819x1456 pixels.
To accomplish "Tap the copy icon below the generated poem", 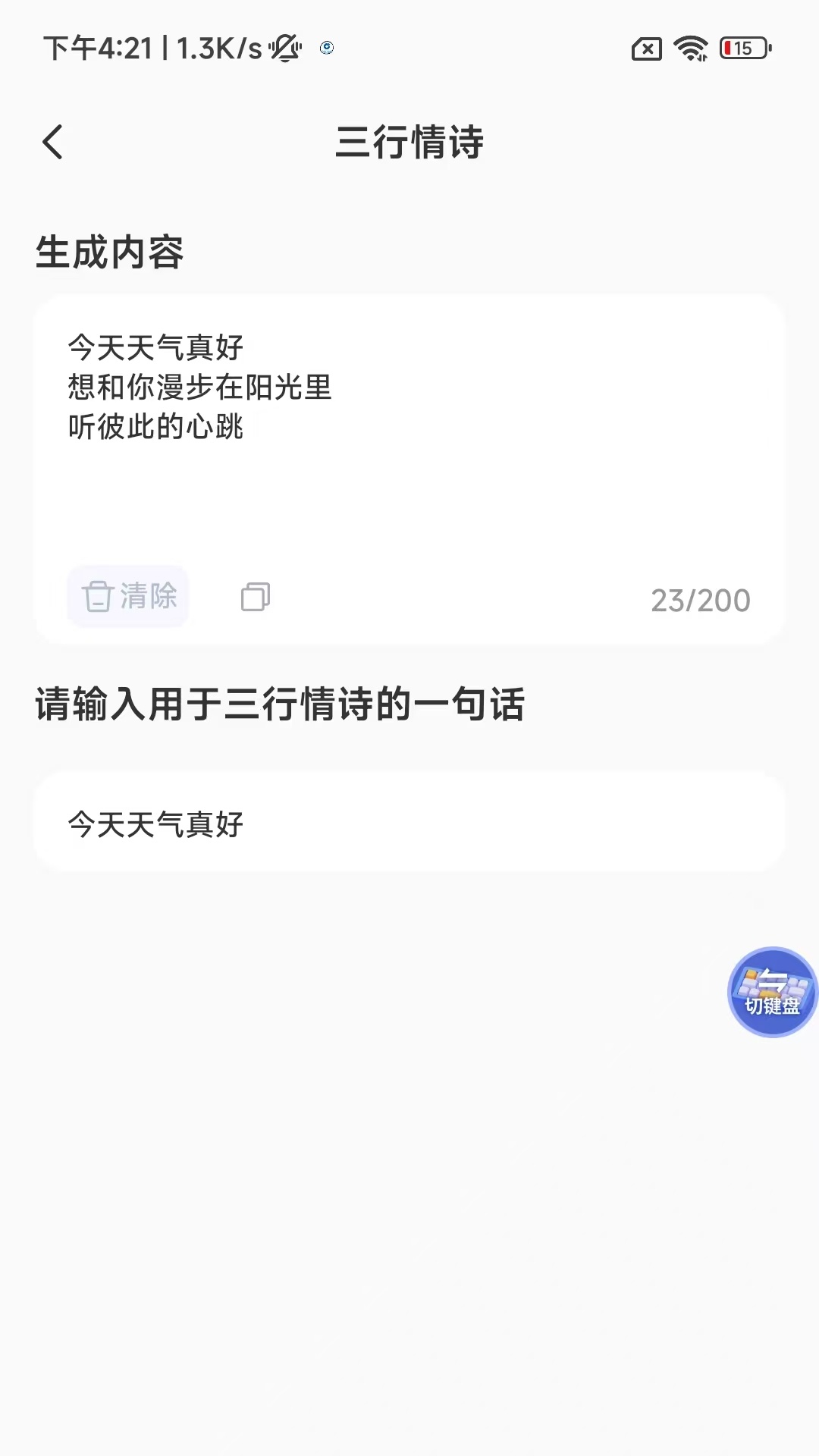I will pos(256,597).
